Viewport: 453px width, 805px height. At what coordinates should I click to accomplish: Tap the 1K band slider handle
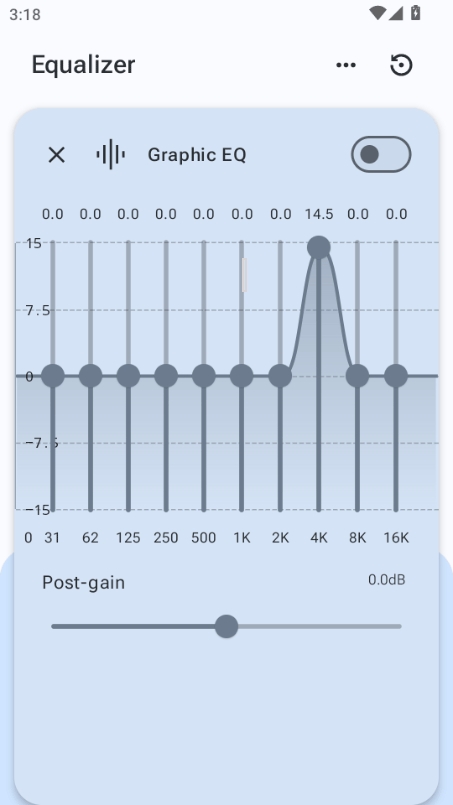pyautogui.click(x=241, y=376)
